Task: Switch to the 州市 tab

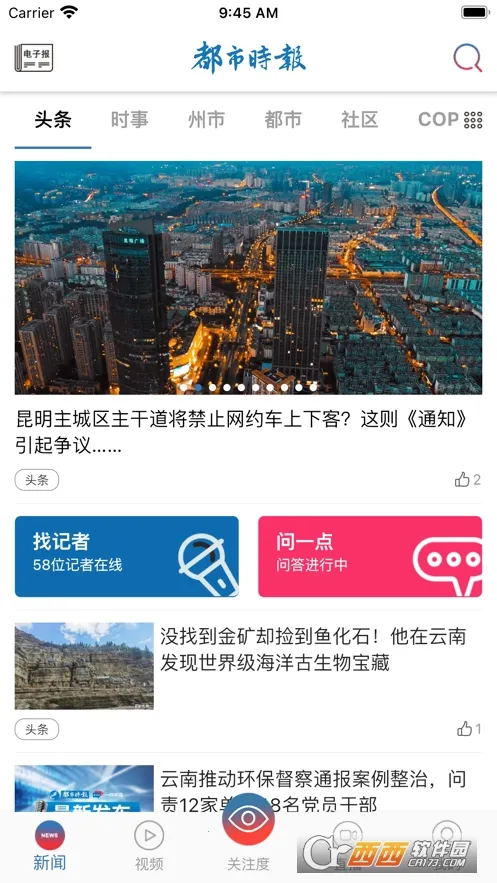Action: click(206, 119)
